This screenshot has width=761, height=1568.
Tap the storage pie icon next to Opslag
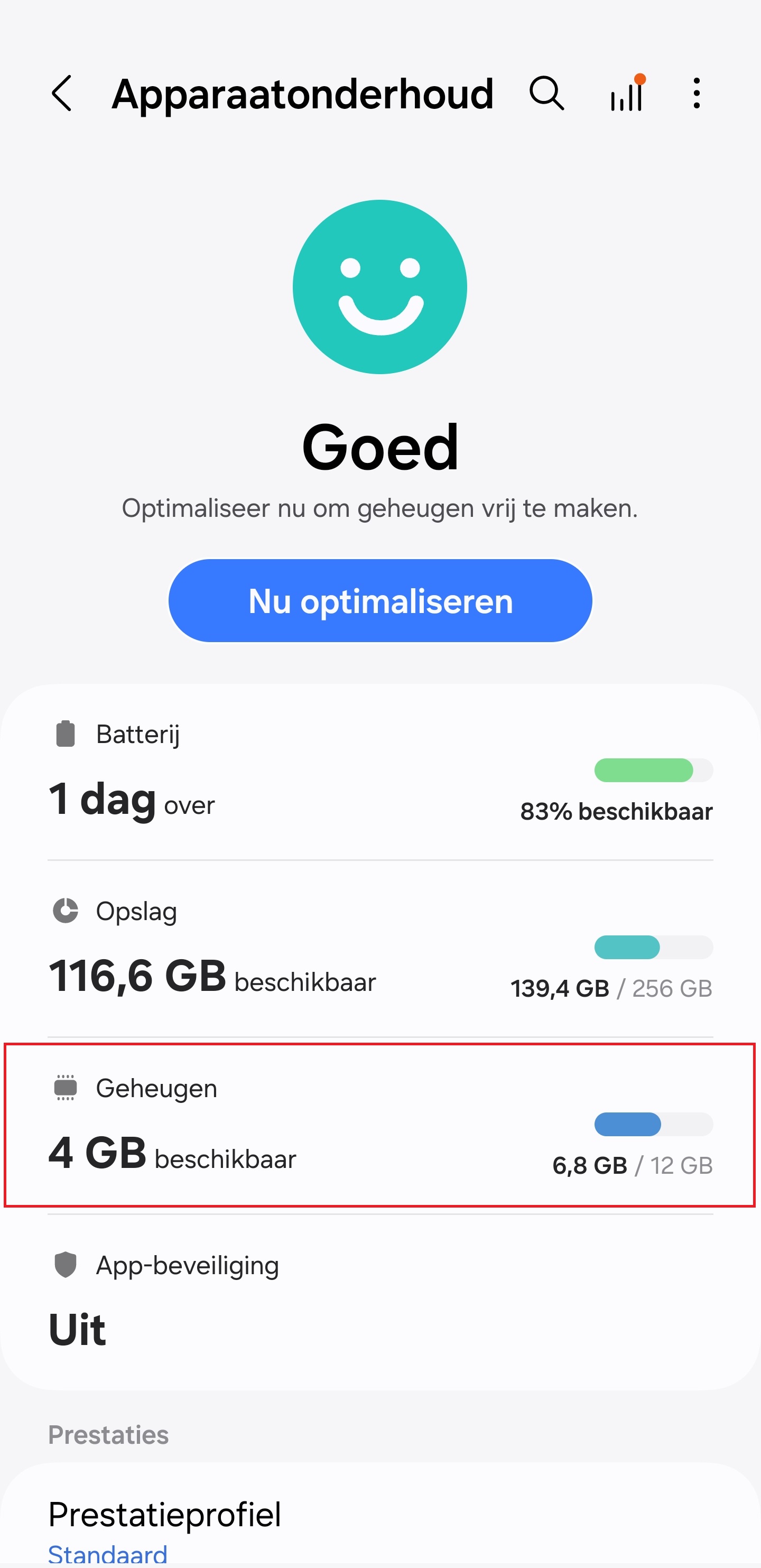64,911
